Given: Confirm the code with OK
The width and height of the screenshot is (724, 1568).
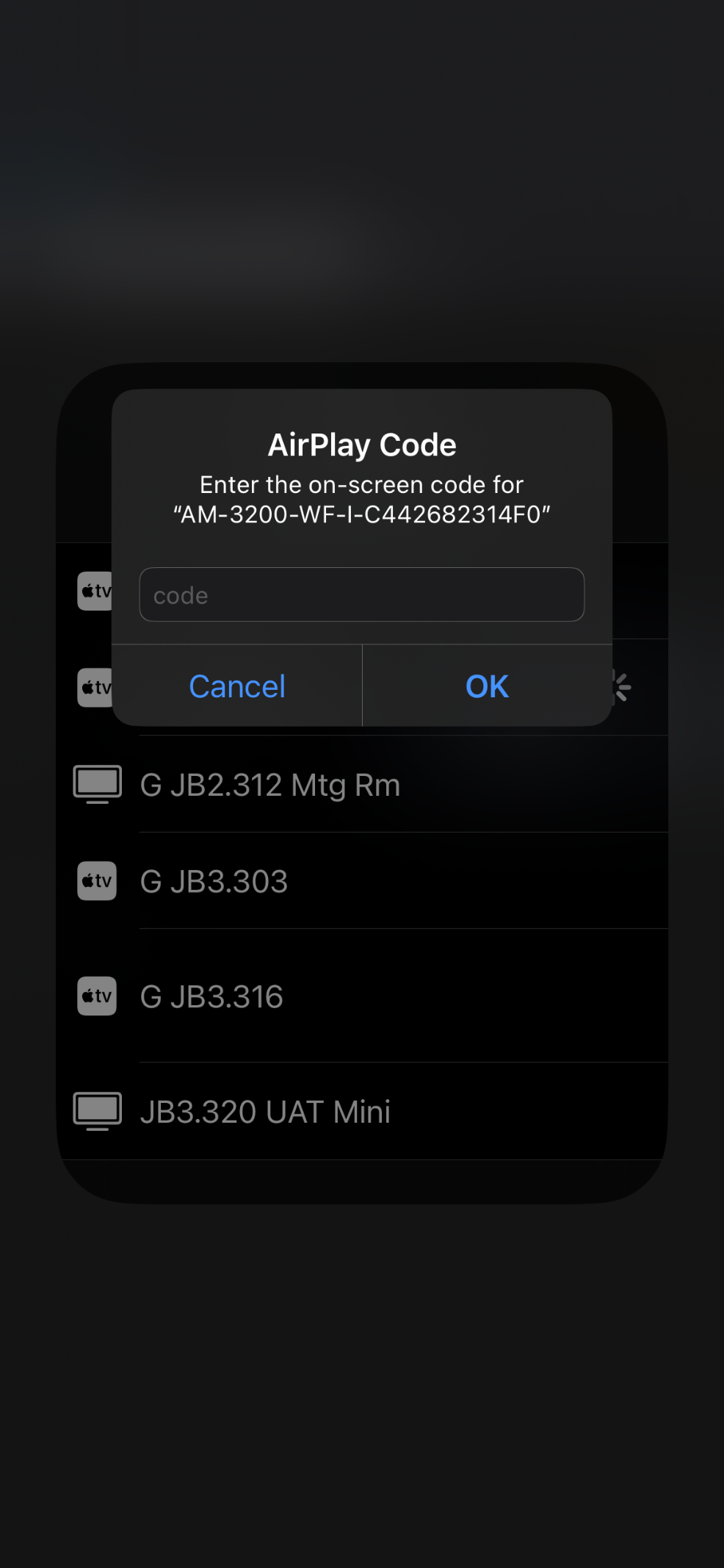Looking at the screenshot, I should pos(486,686).
